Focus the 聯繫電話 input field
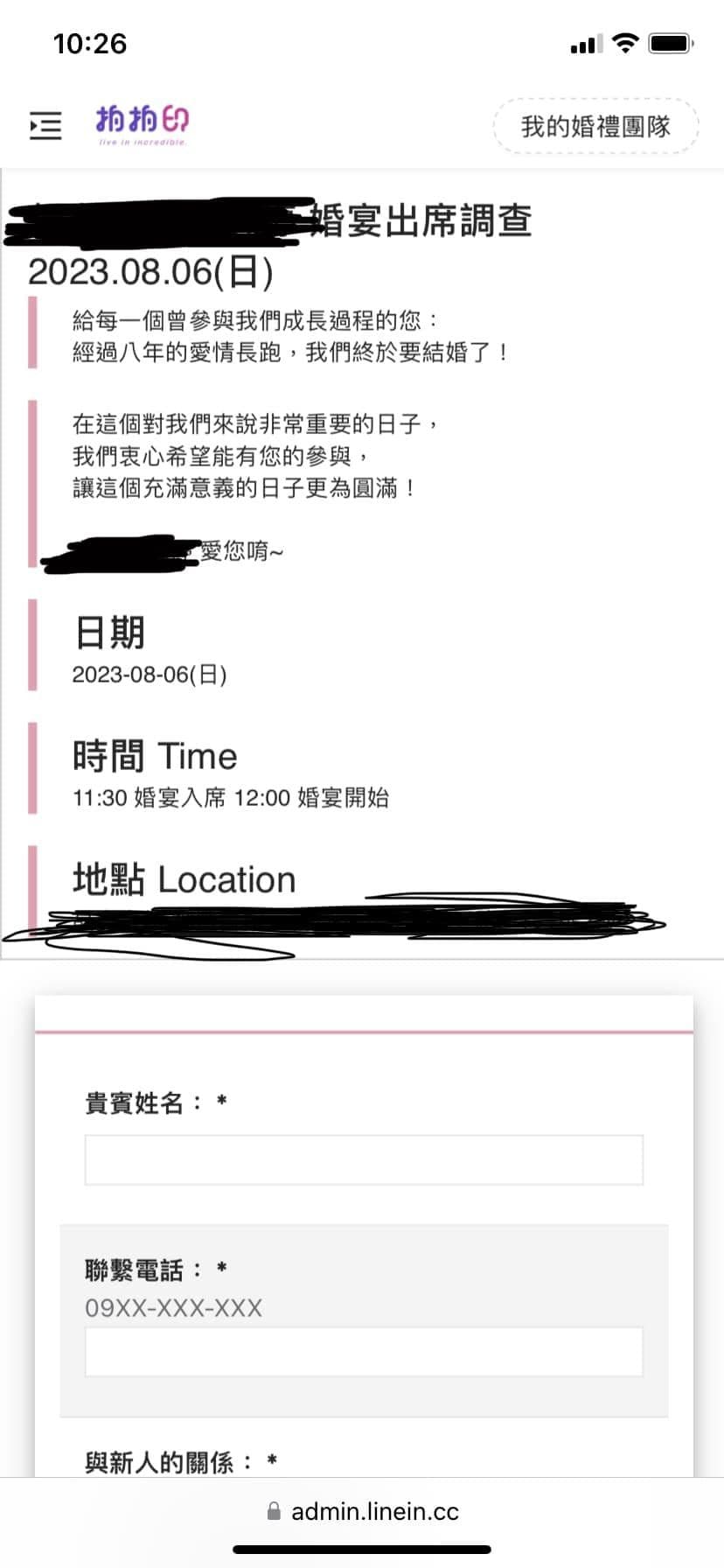724x1568 pixels. (364, 1351)
